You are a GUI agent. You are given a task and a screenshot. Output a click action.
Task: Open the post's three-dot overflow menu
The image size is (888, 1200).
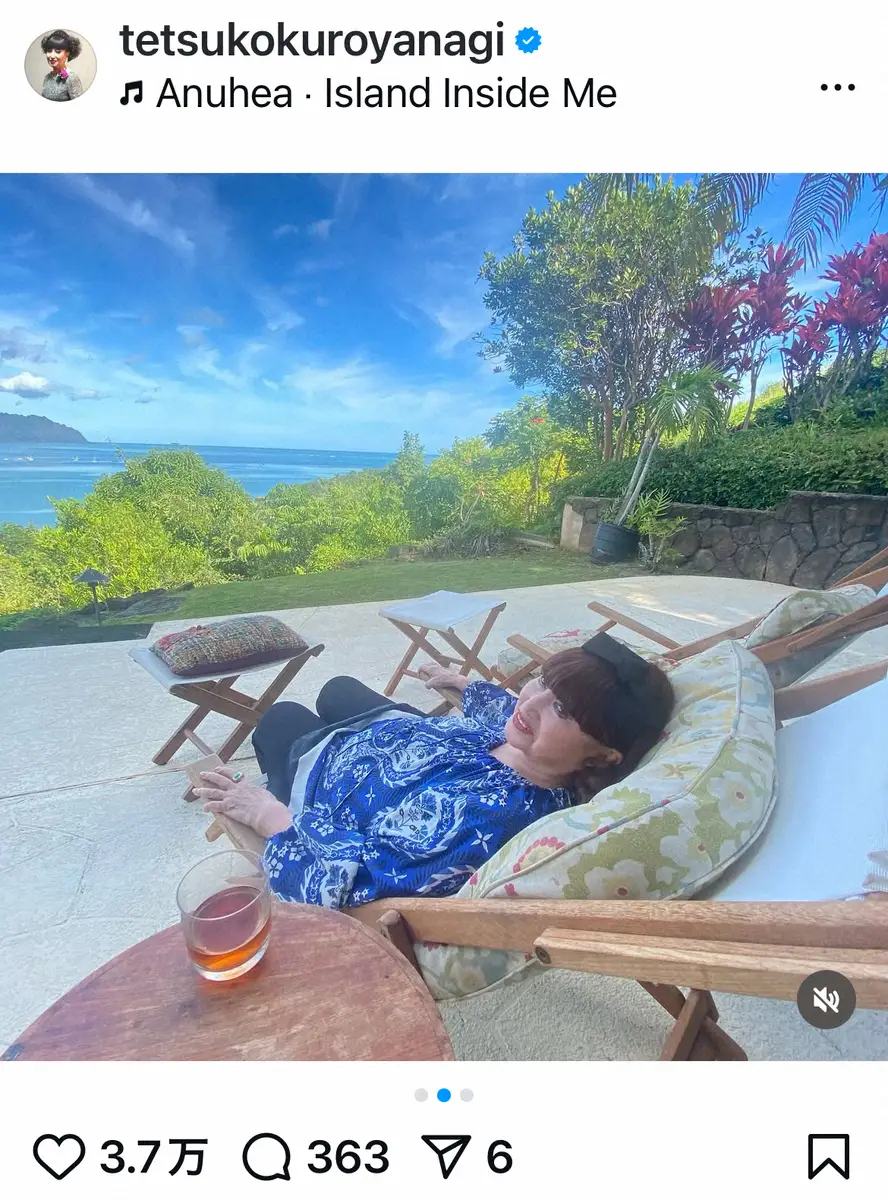[x=837, y=87]
